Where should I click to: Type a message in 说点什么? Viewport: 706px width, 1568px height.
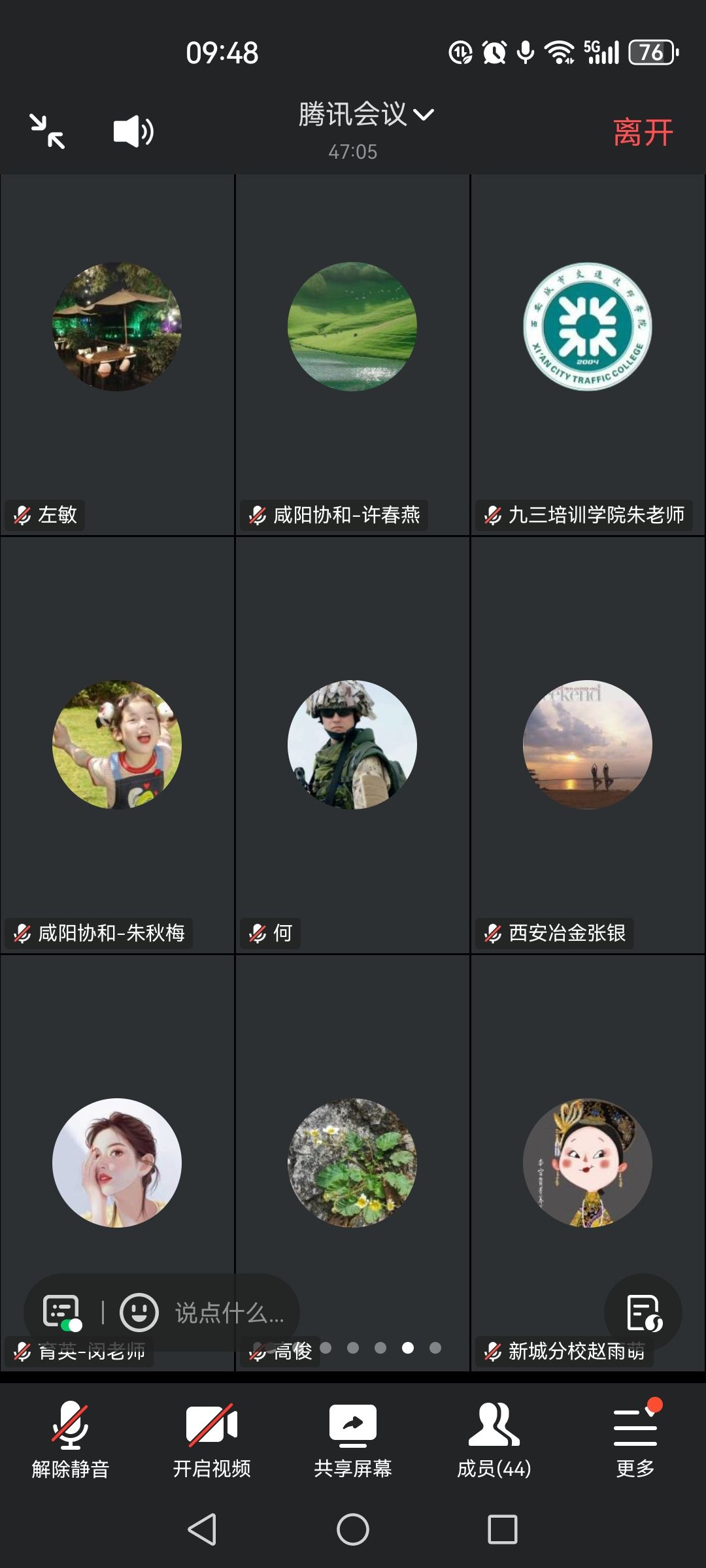pyautogui.click(x=229, y=1313)
